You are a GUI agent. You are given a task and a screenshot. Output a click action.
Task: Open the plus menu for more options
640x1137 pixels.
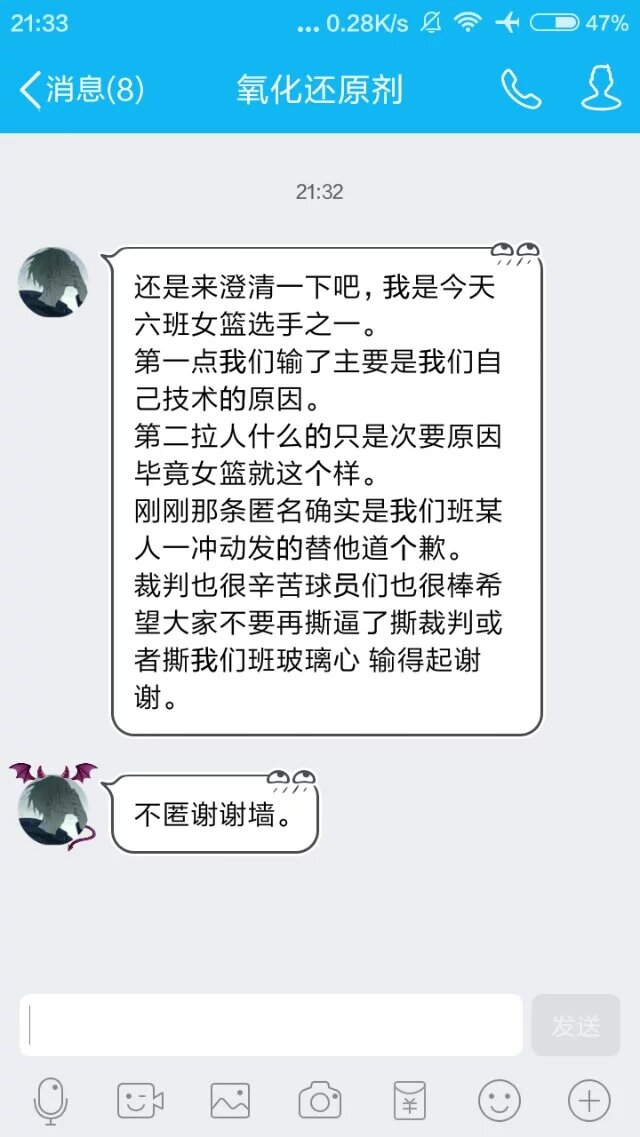coord(589,1101)
